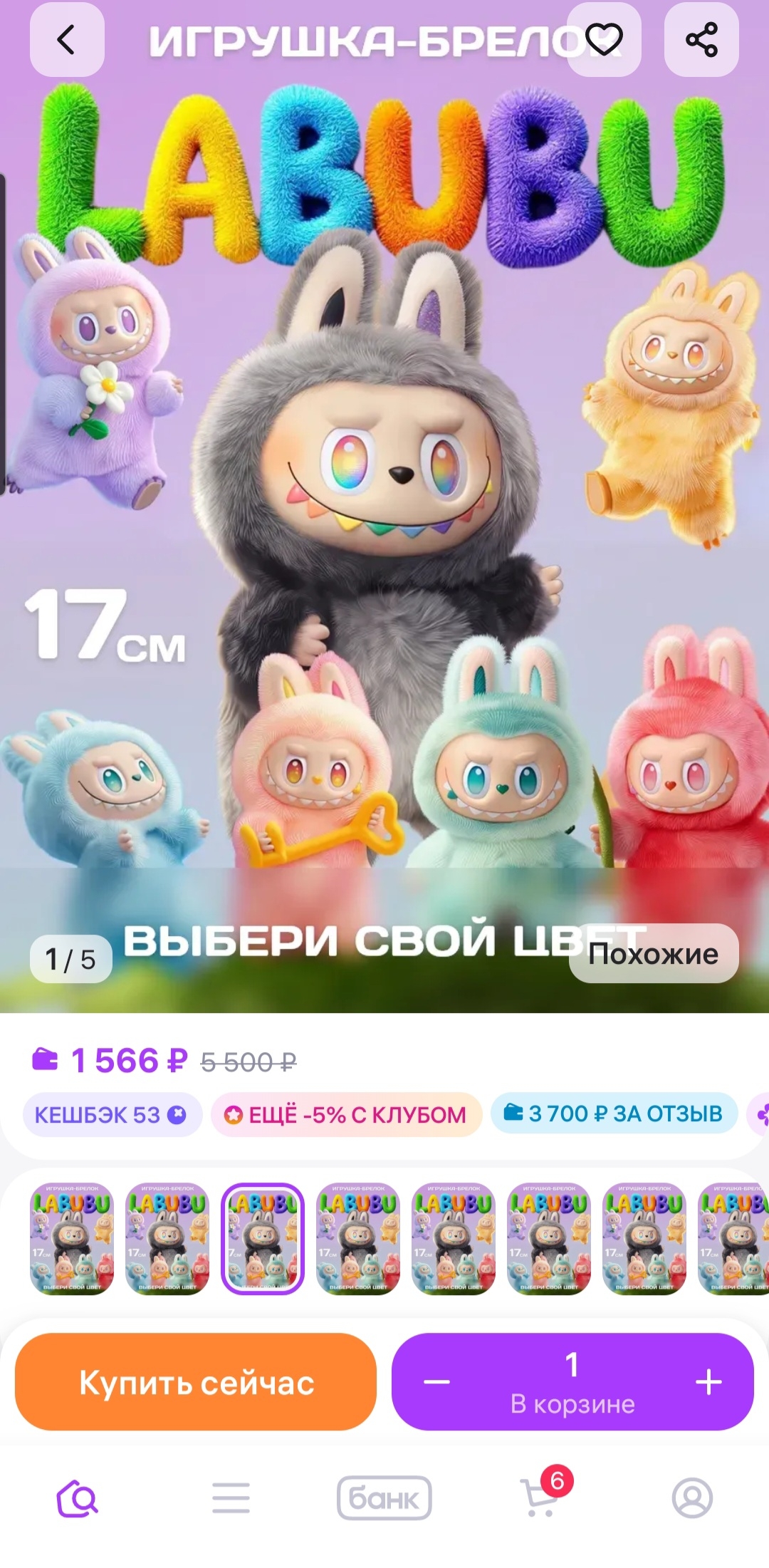769x1568 pixels.
Task: Switch to the банк tab
Action: (384, 1497)
